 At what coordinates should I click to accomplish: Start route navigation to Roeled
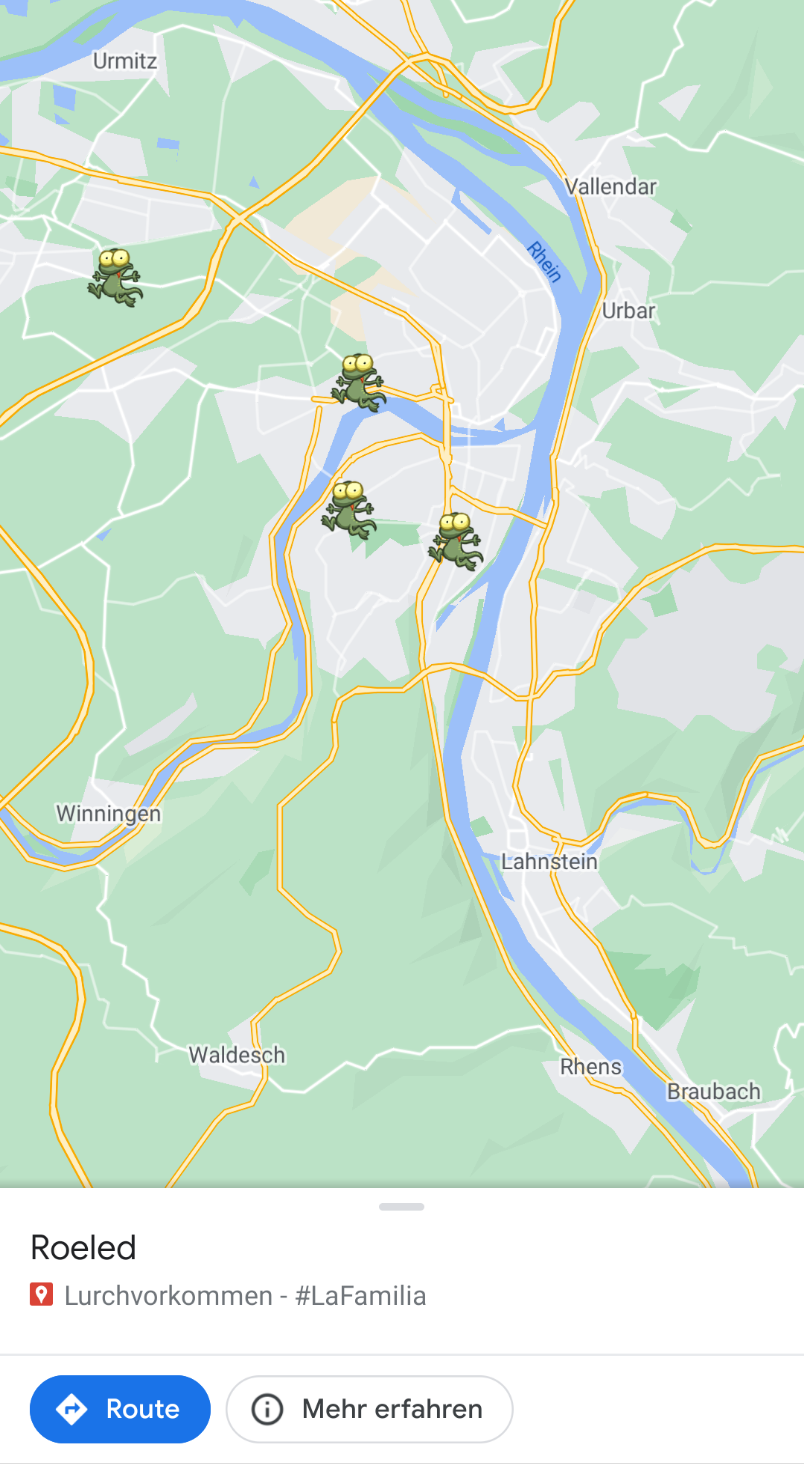point(120,1409)
